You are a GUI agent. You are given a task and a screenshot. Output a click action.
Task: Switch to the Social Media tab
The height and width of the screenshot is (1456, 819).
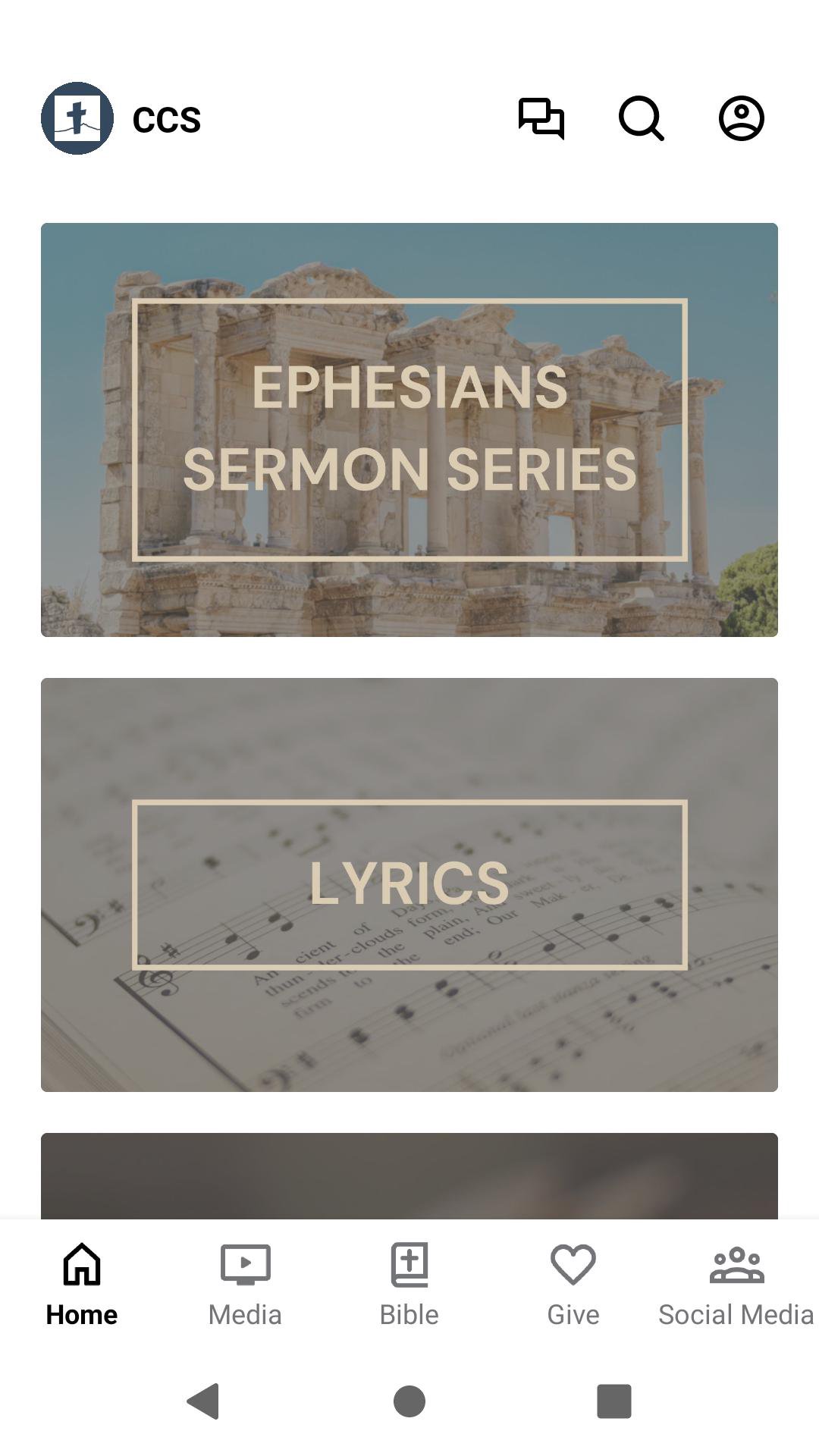tap(736, 1282)
